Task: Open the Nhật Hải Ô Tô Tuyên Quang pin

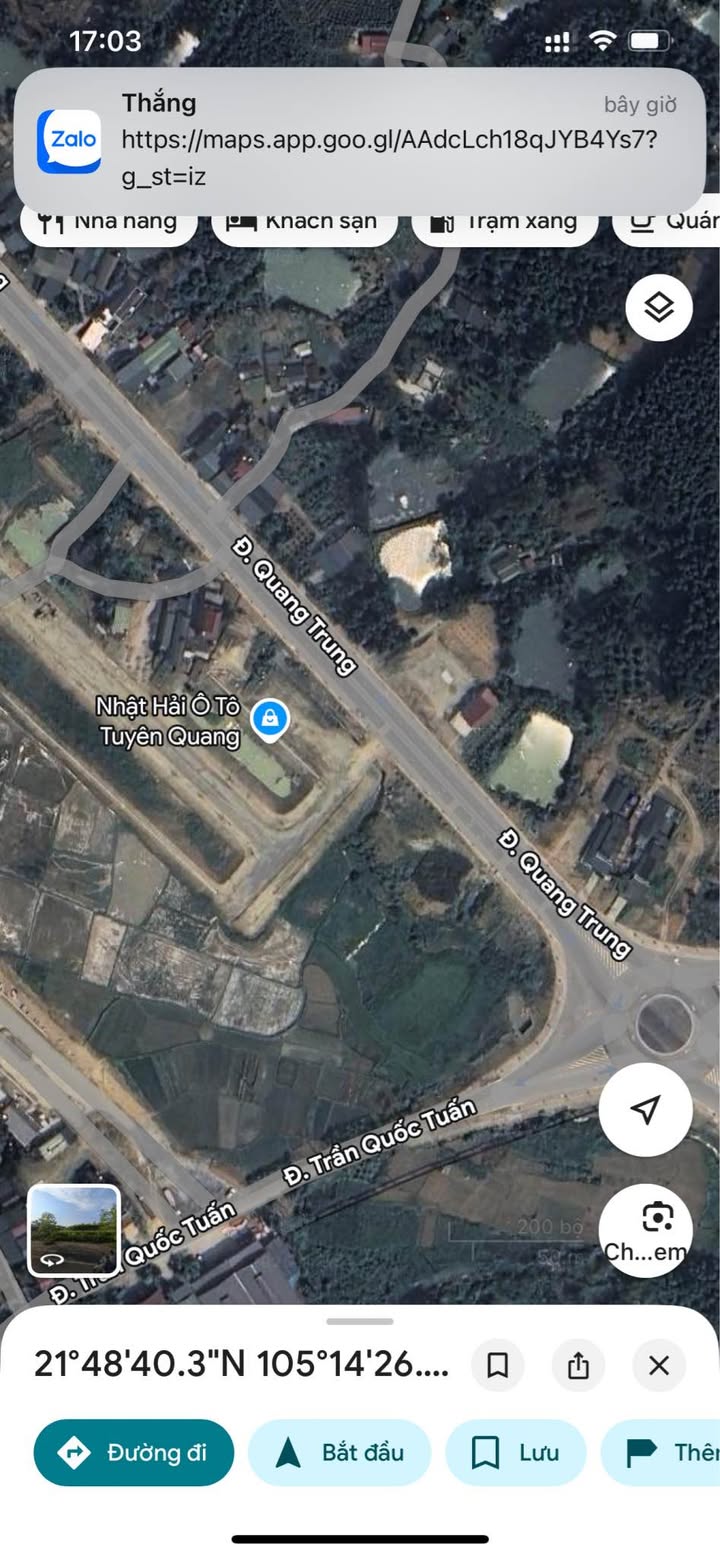Action: 268,718
